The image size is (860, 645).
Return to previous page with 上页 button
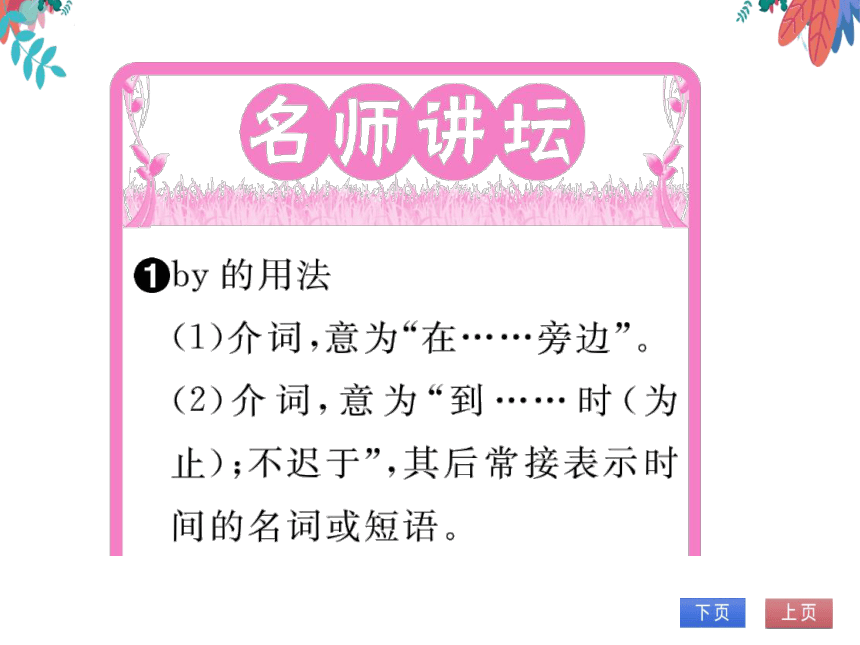pos(798,613)
